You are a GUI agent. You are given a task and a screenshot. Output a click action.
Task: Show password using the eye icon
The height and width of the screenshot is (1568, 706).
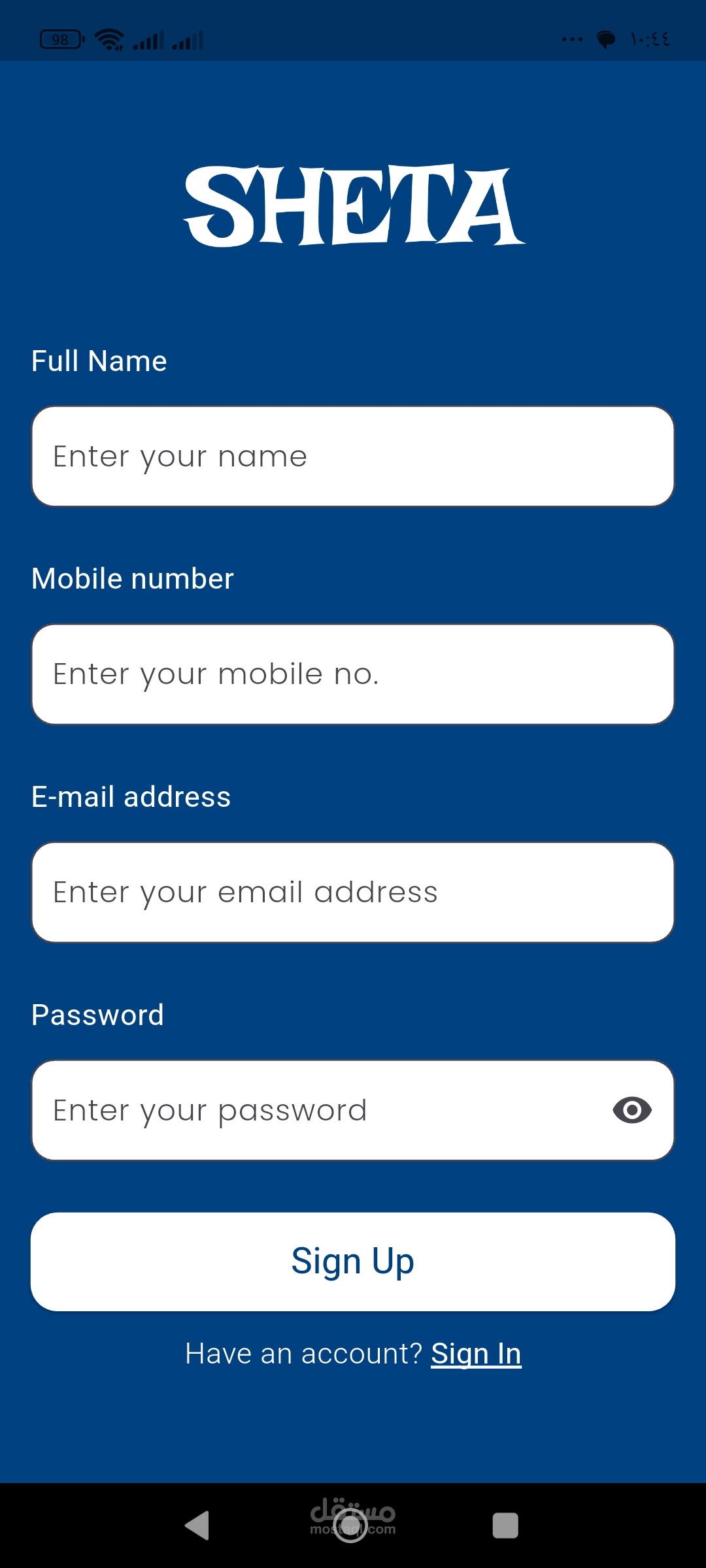(x=631, y=1111)
